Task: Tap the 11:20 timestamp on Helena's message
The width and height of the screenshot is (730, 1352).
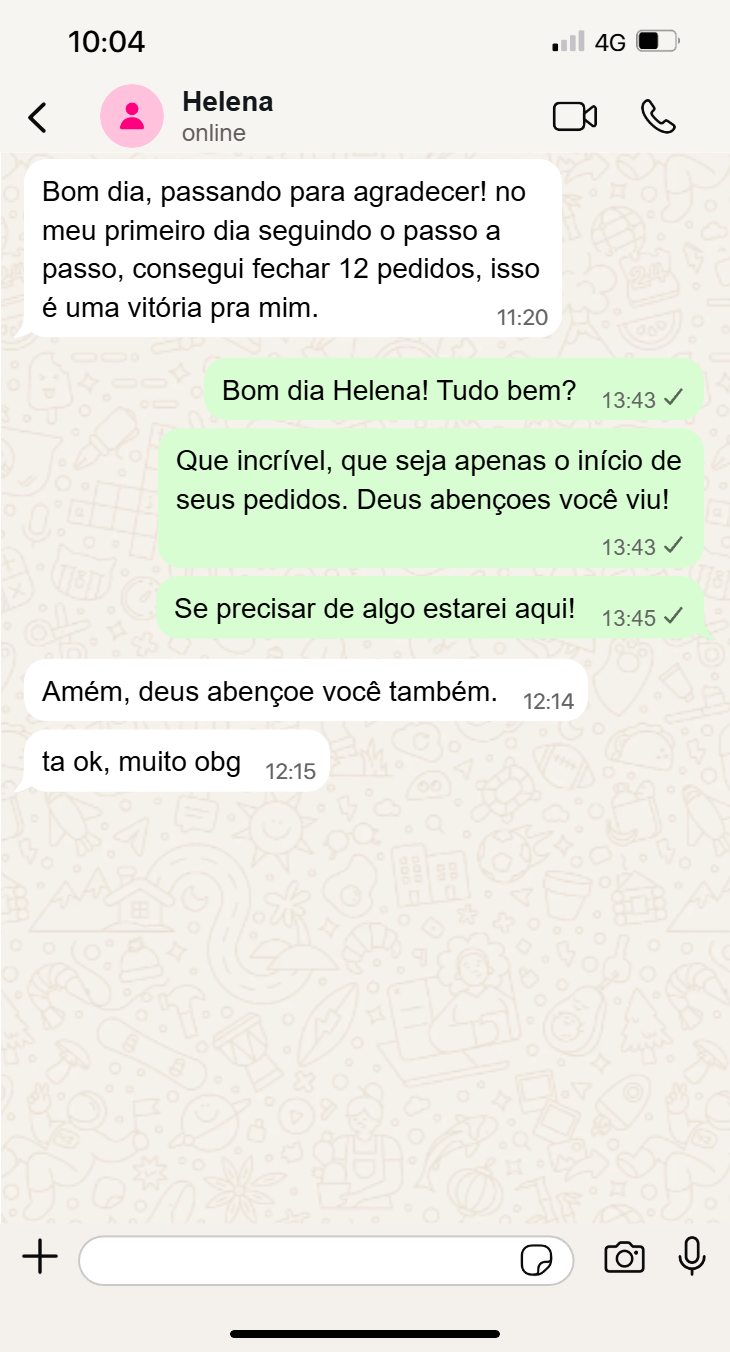Action: [524, 317]
